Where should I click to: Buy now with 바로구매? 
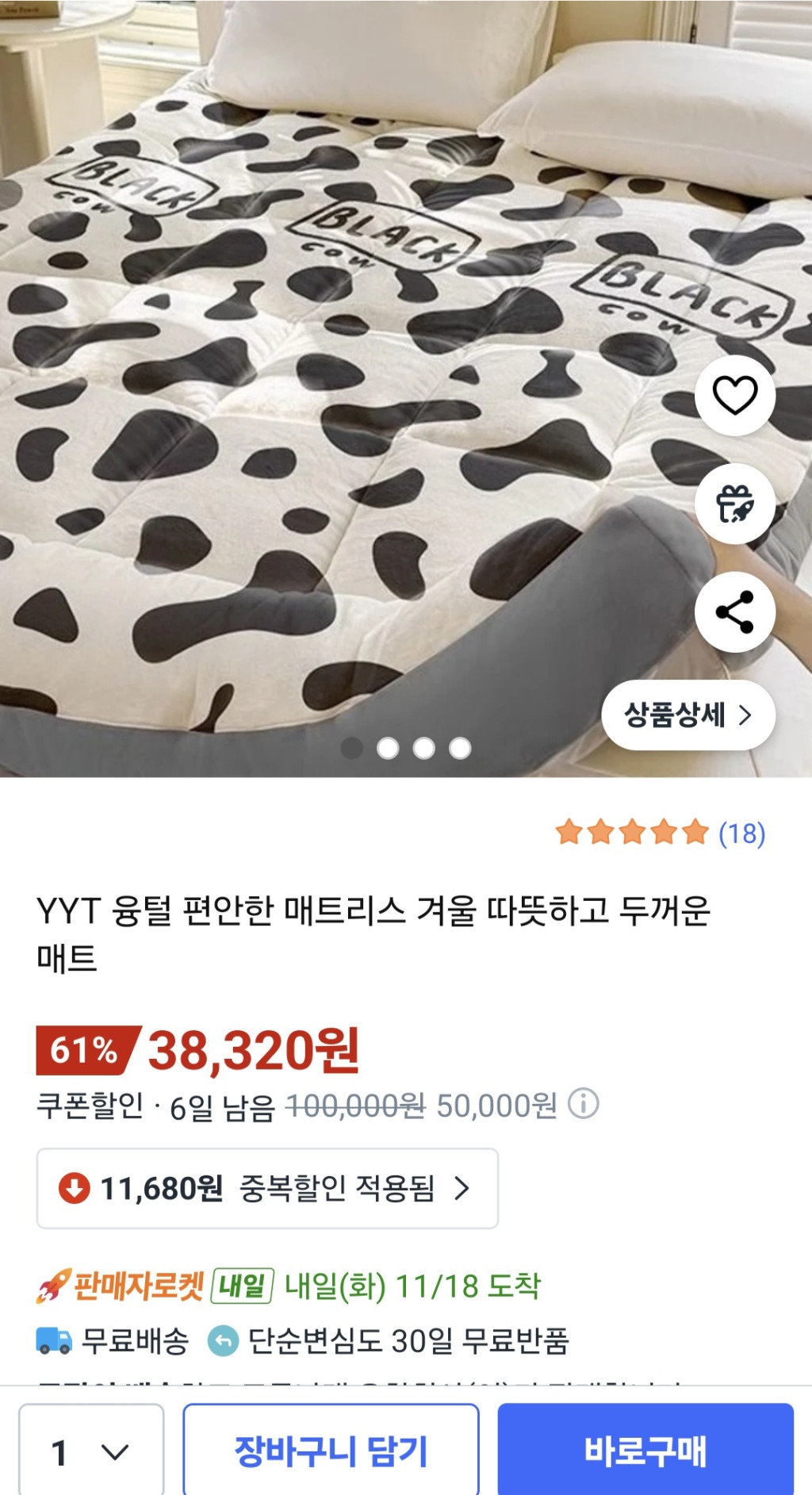645,1451
